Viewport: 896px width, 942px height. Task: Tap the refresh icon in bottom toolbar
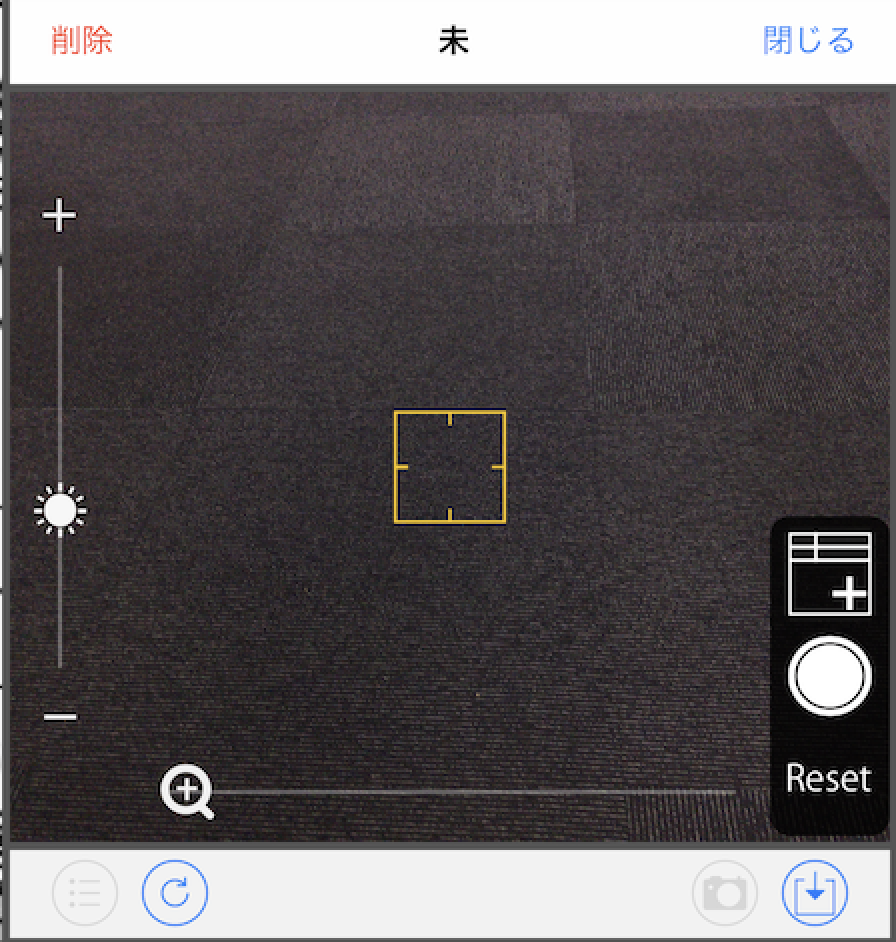click(174, 892)
